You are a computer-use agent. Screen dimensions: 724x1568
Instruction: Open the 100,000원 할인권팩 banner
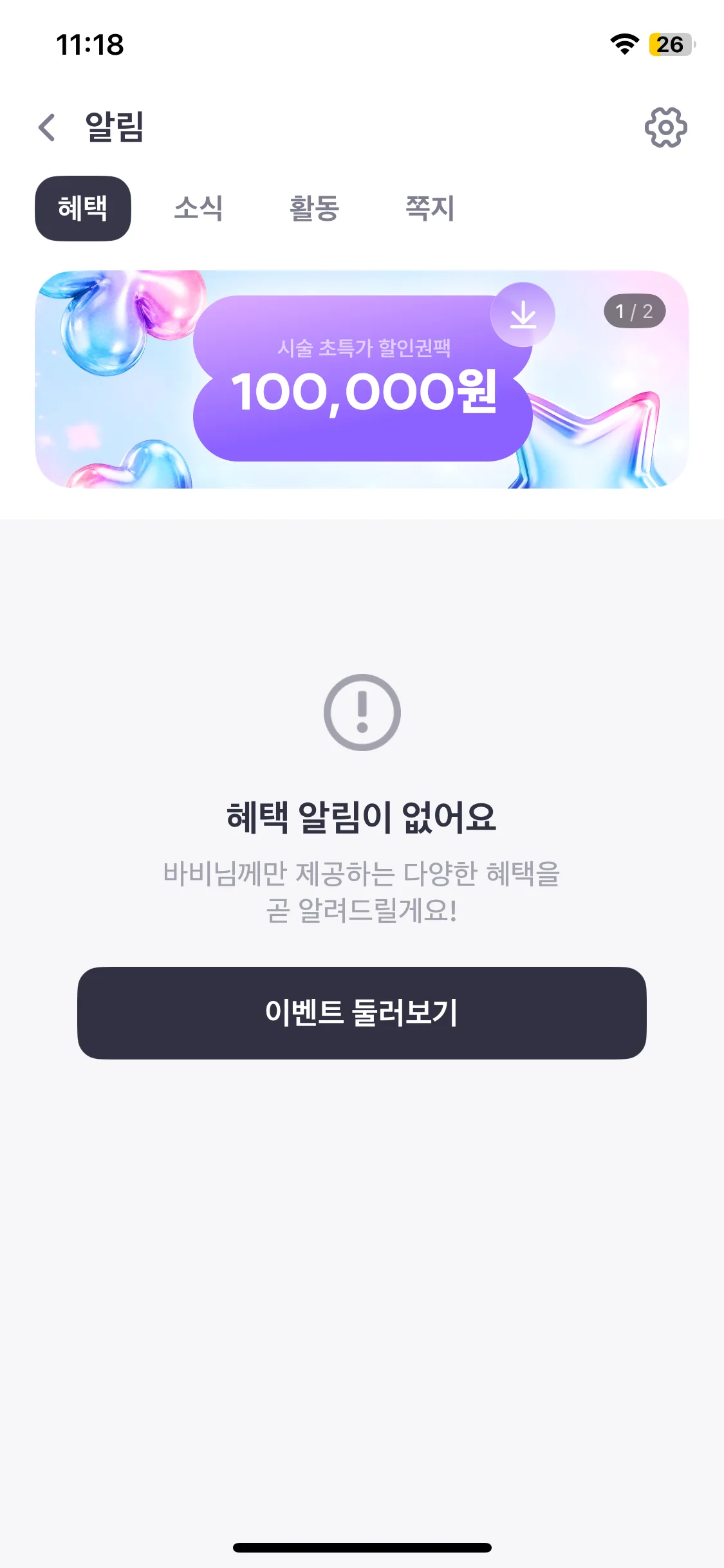[x=362, y=379]
